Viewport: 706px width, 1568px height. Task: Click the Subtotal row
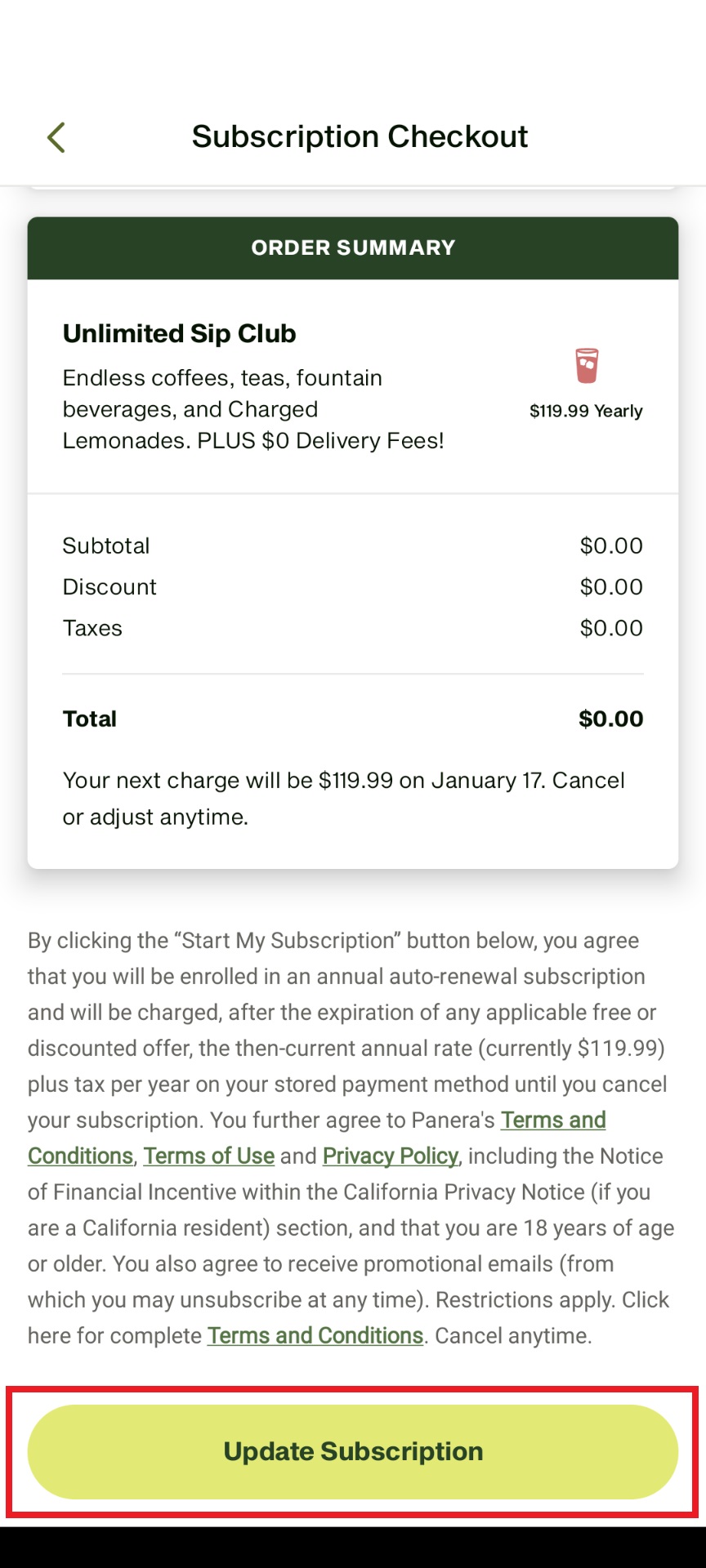351,546
